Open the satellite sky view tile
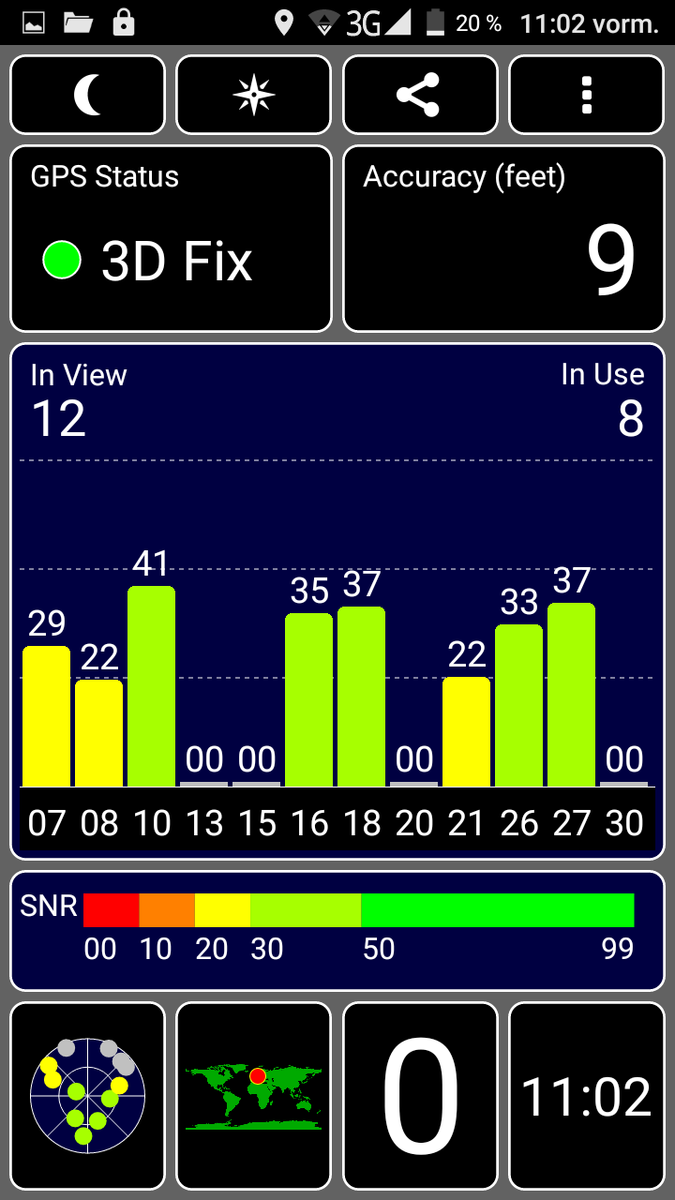 tap(88, 1096)
